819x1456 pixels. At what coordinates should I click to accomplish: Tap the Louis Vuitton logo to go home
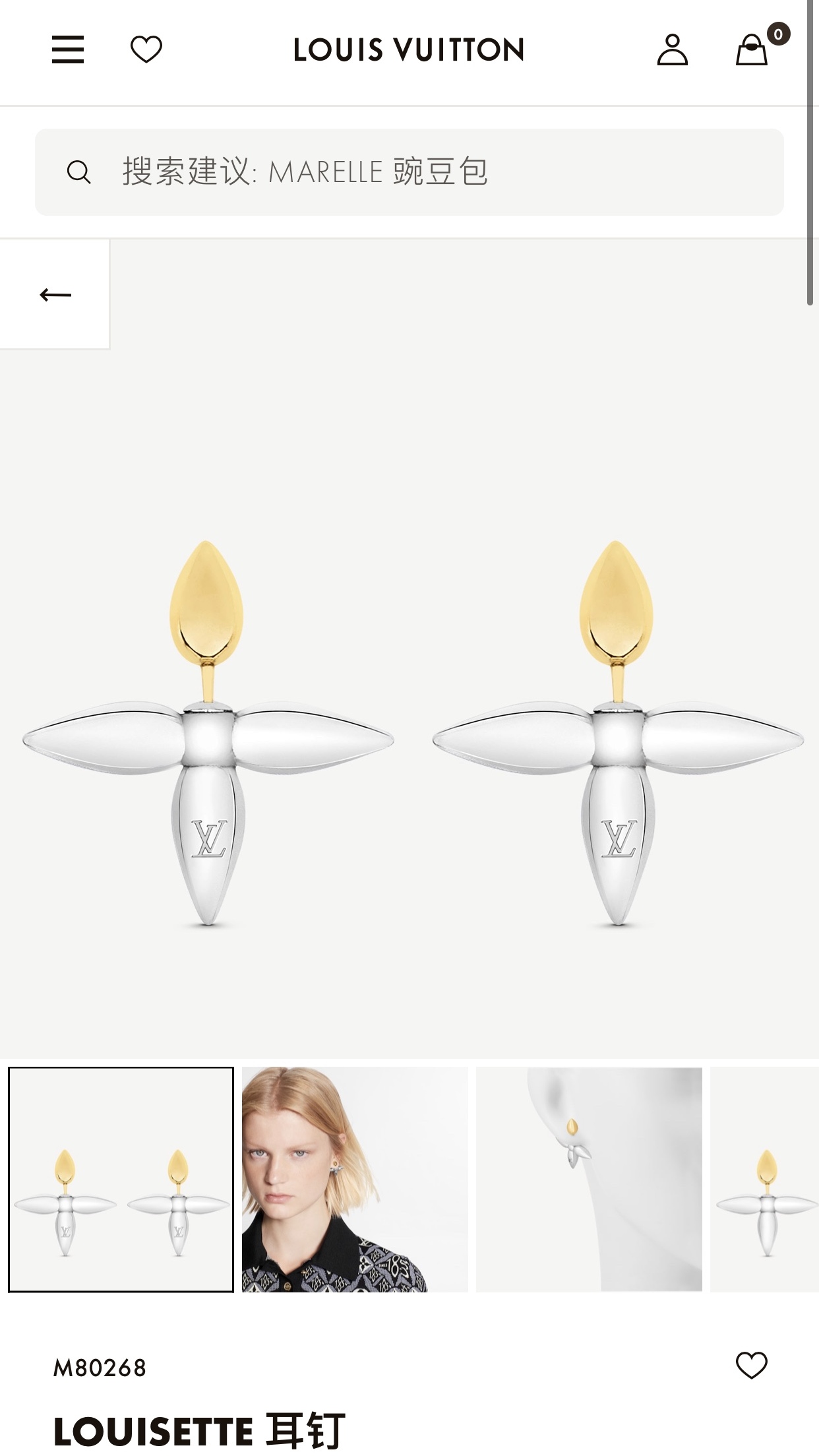pos(409,49)
